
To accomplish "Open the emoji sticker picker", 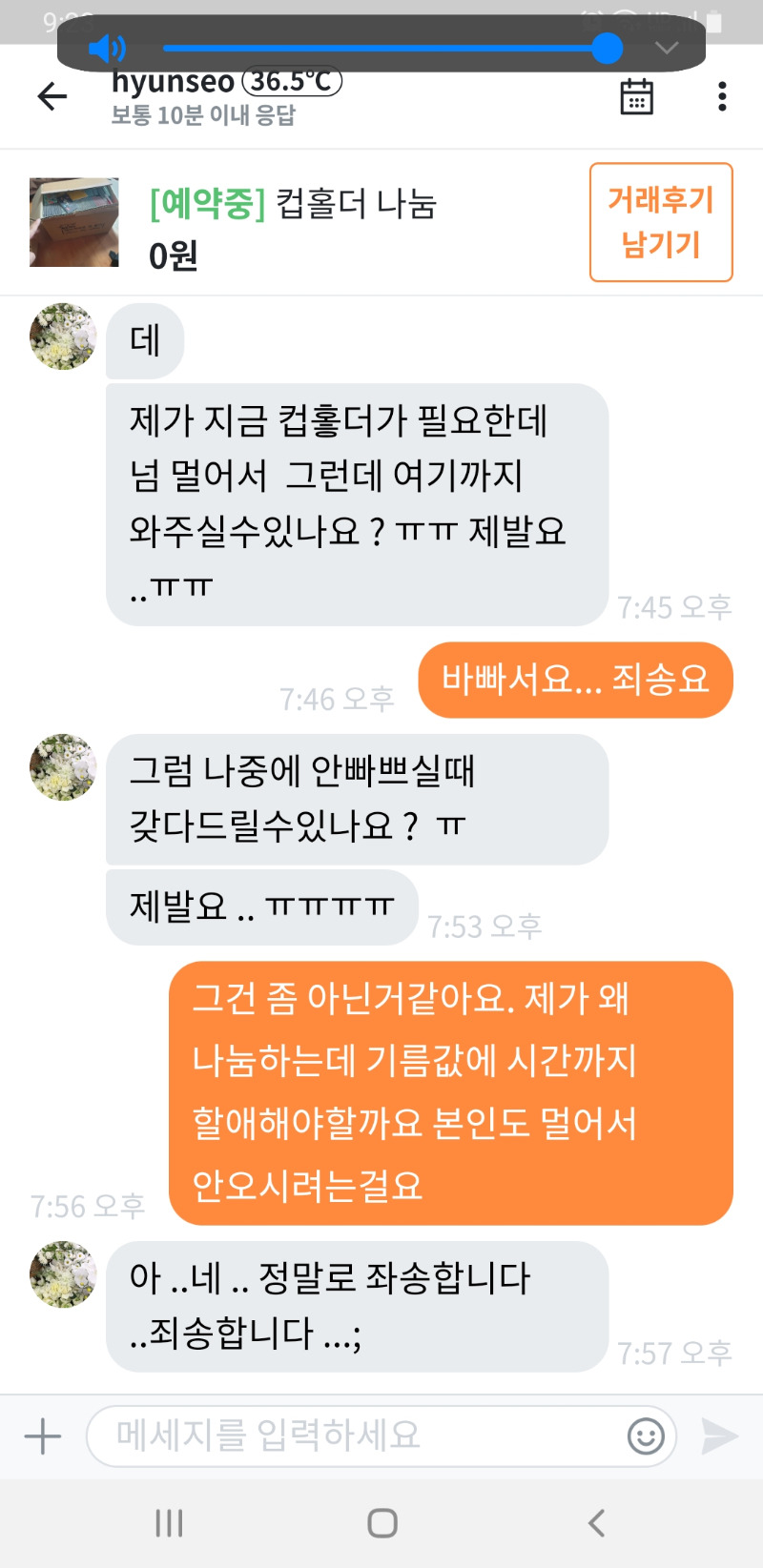I will point(646,1436).
